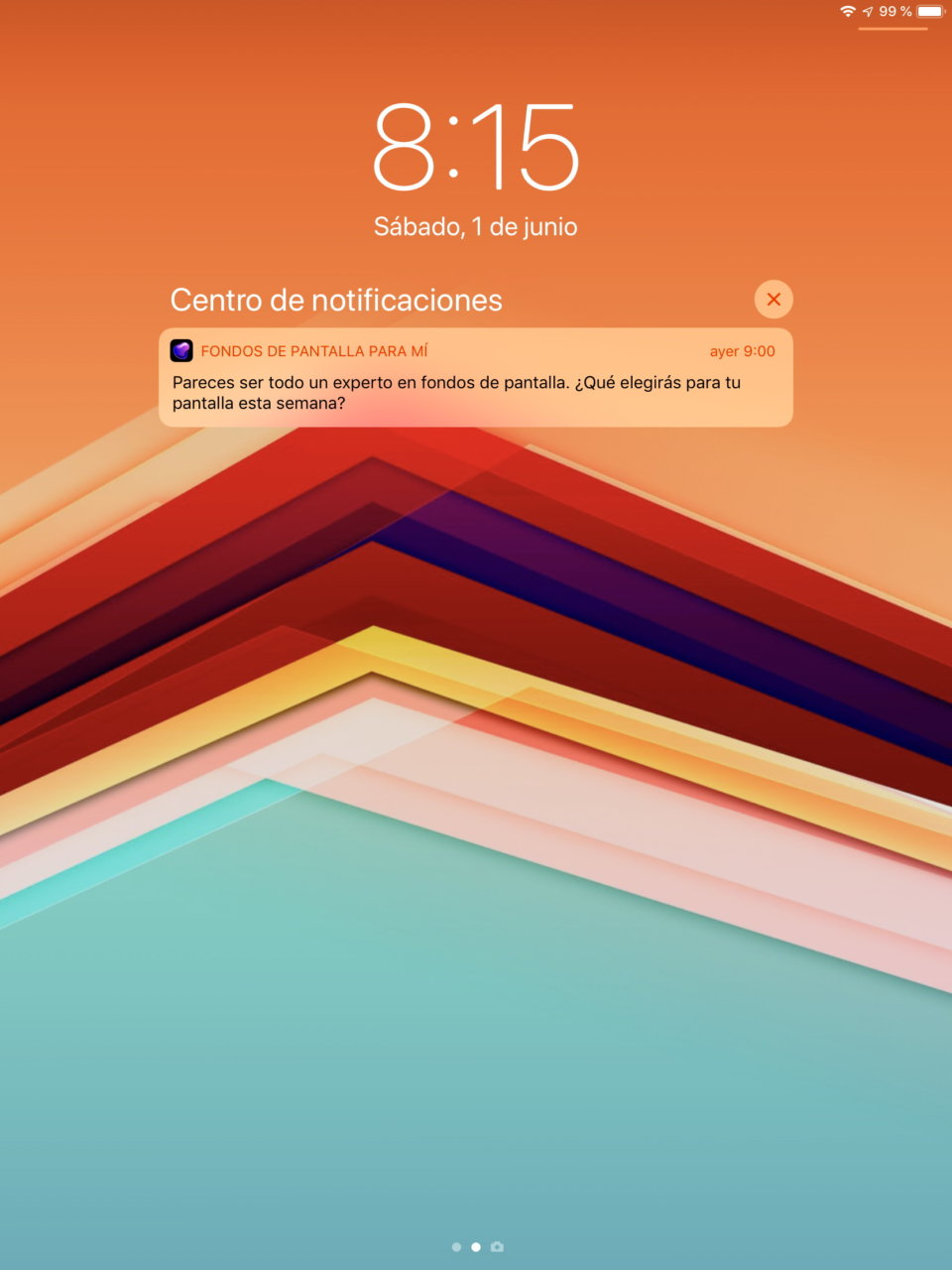Open the camera icon at the bottom

click(497, 1247)
